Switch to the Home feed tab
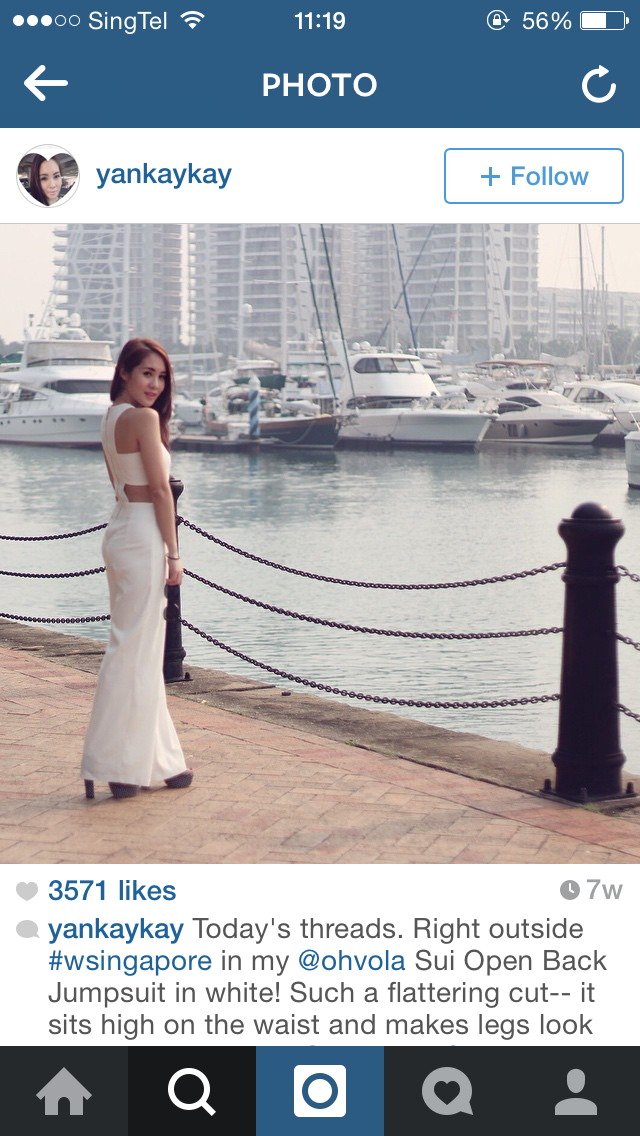This screenshot has height=1136, width=640. coord(64,1091)
